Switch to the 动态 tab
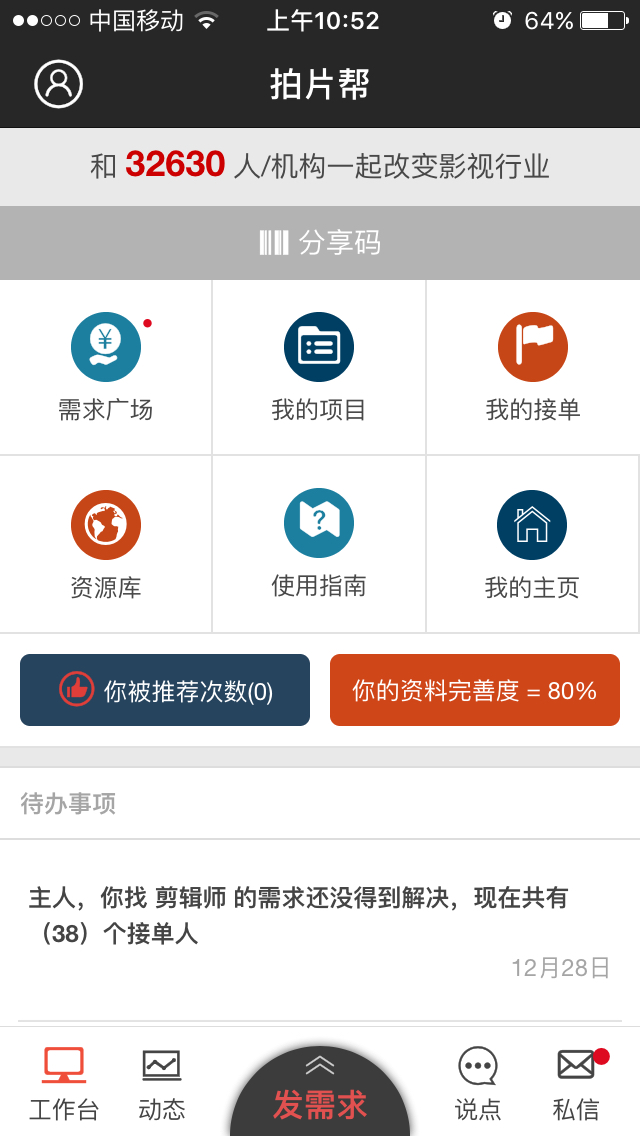This screenshot has height=1136, width=640. click(x=162, y=1084)
